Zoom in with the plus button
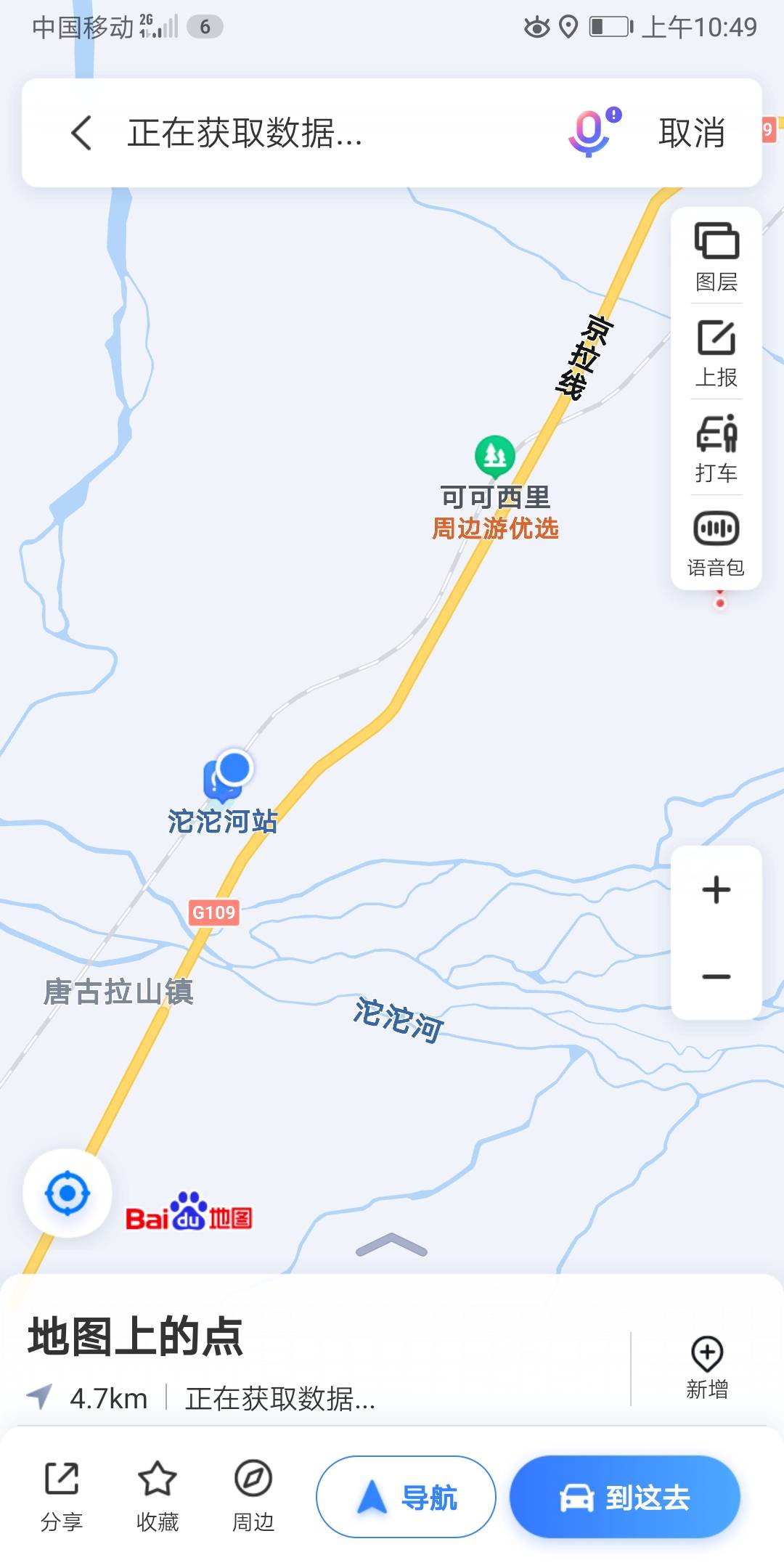The image size is (784, 1568). coord(715,889)
